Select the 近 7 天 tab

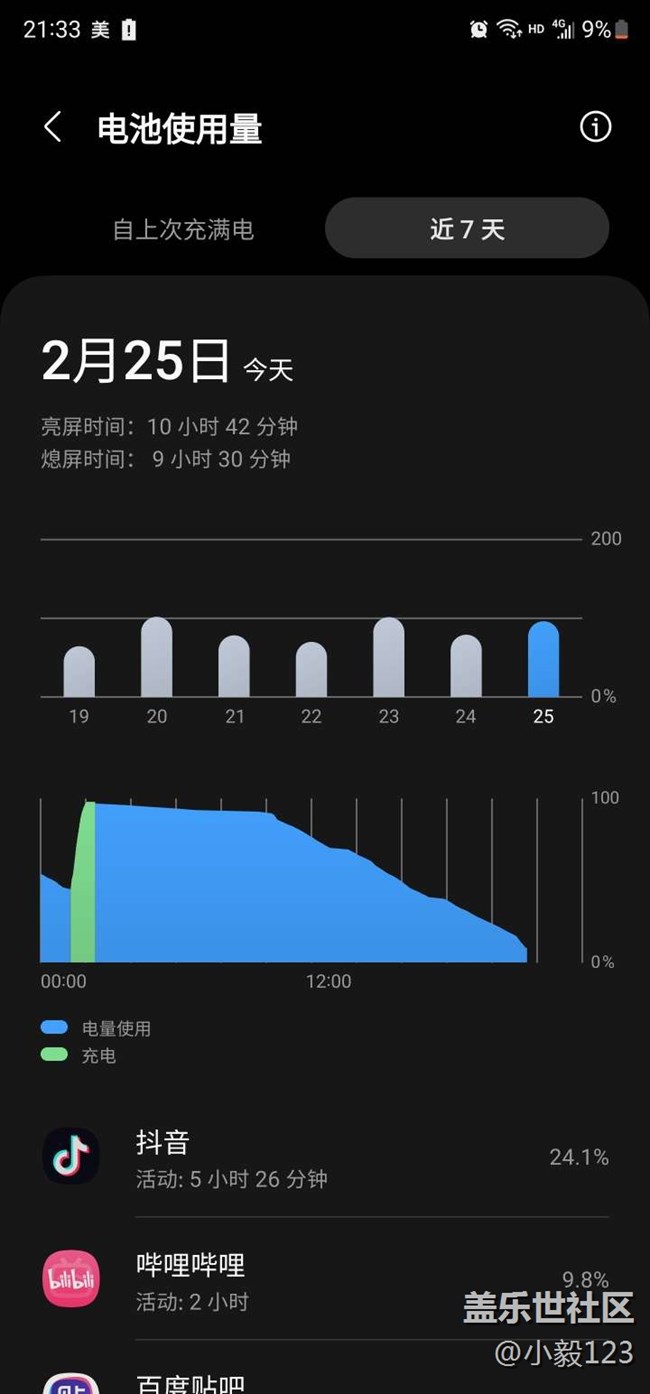[x=467, y=229]
